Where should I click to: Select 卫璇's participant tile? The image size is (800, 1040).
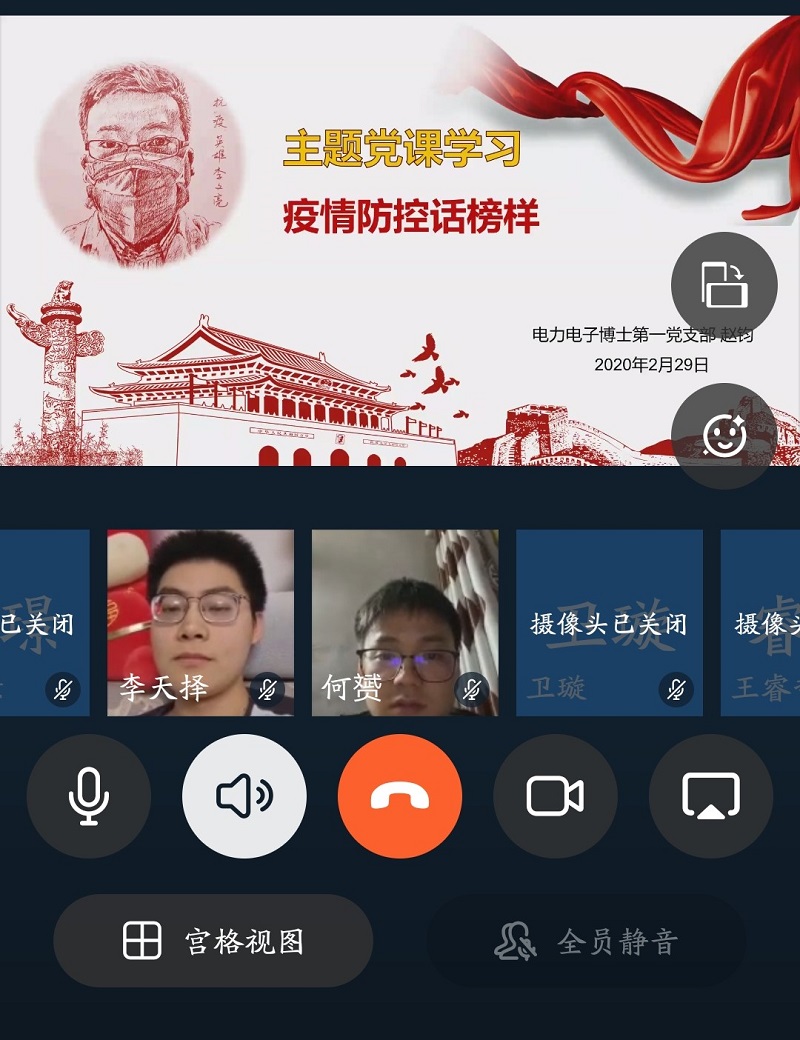pos(609,622)
